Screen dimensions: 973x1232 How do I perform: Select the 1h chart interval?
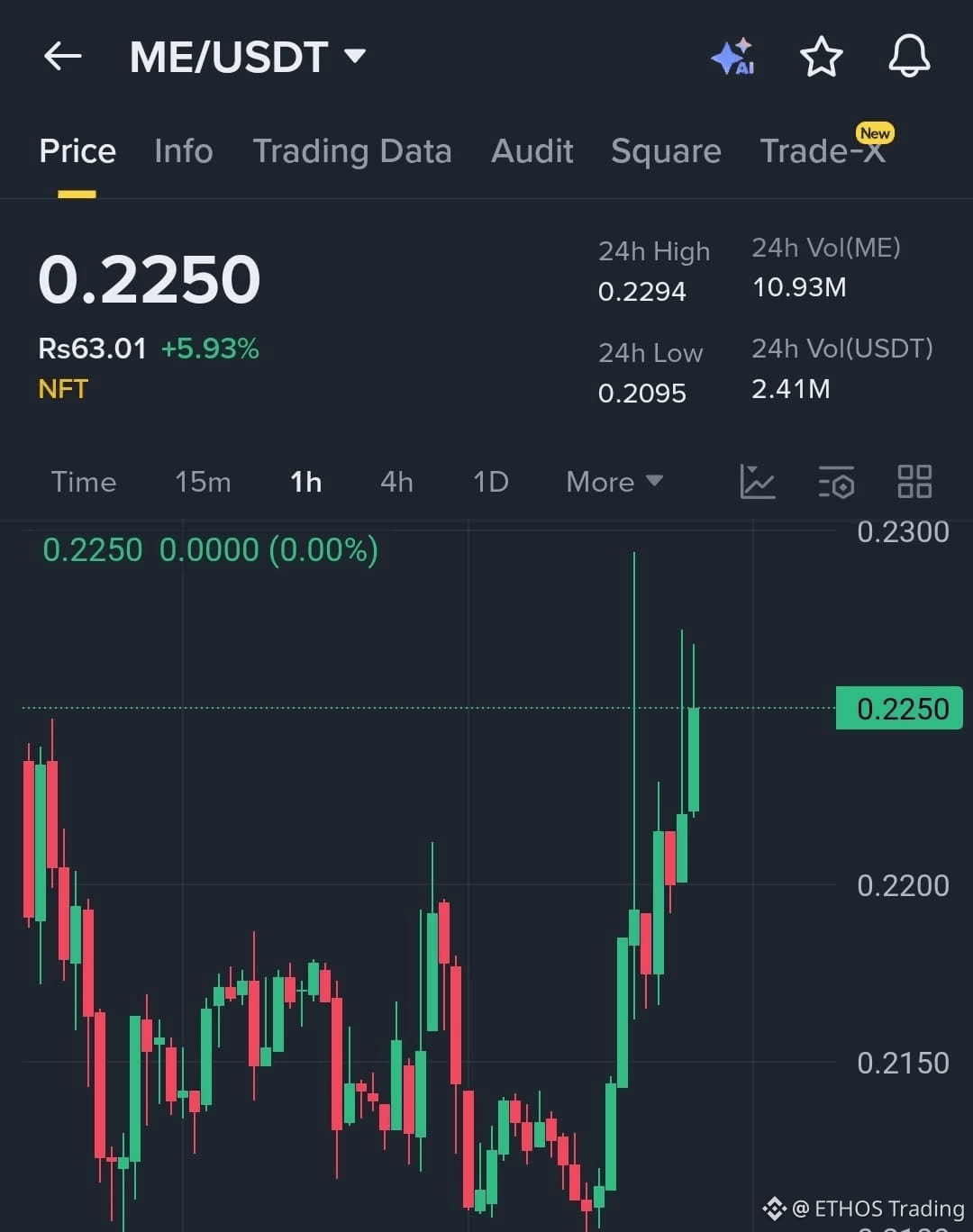pos(305,482)
